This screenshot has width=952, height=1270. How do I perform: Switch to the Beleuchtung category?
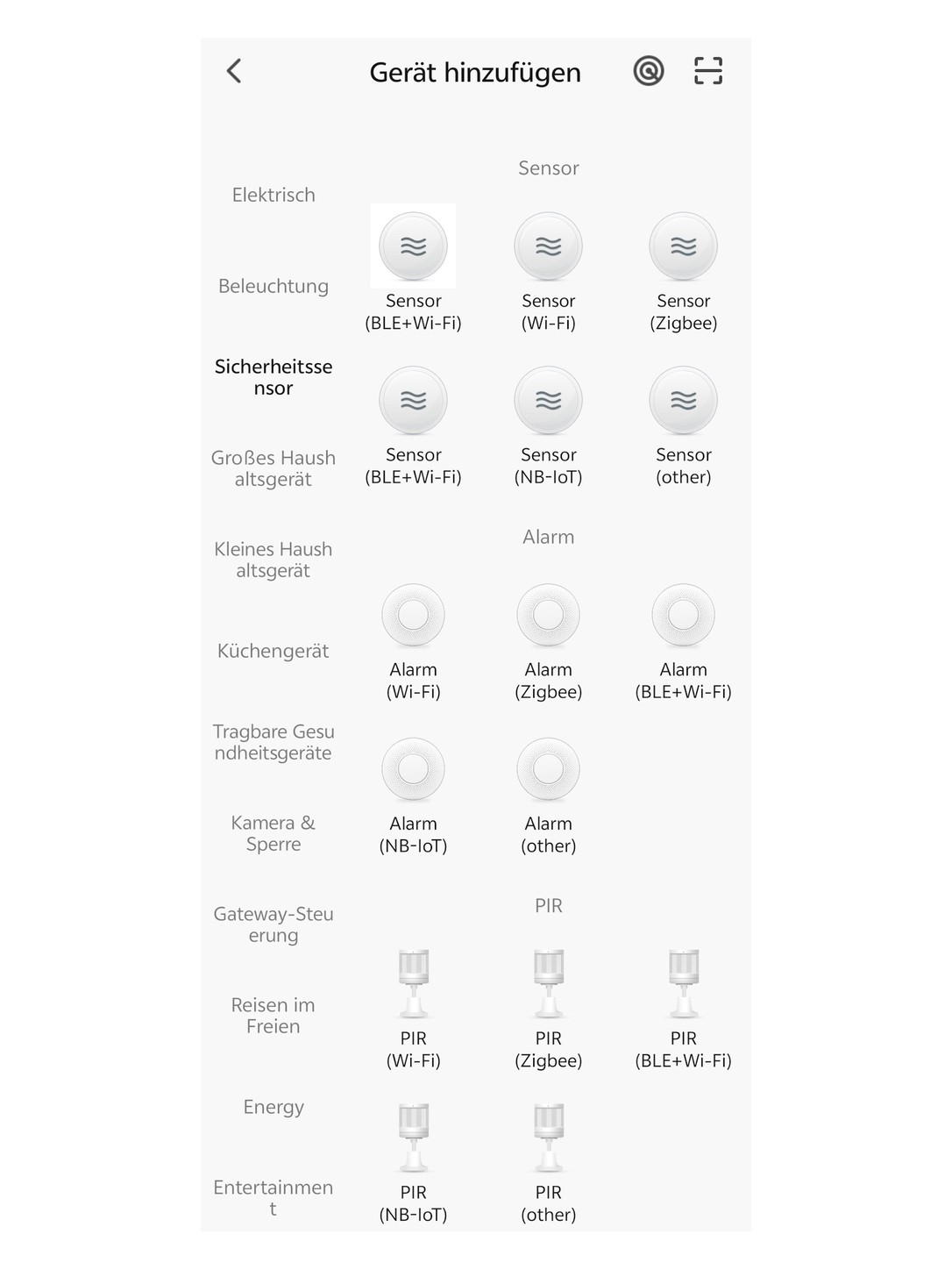274,286
